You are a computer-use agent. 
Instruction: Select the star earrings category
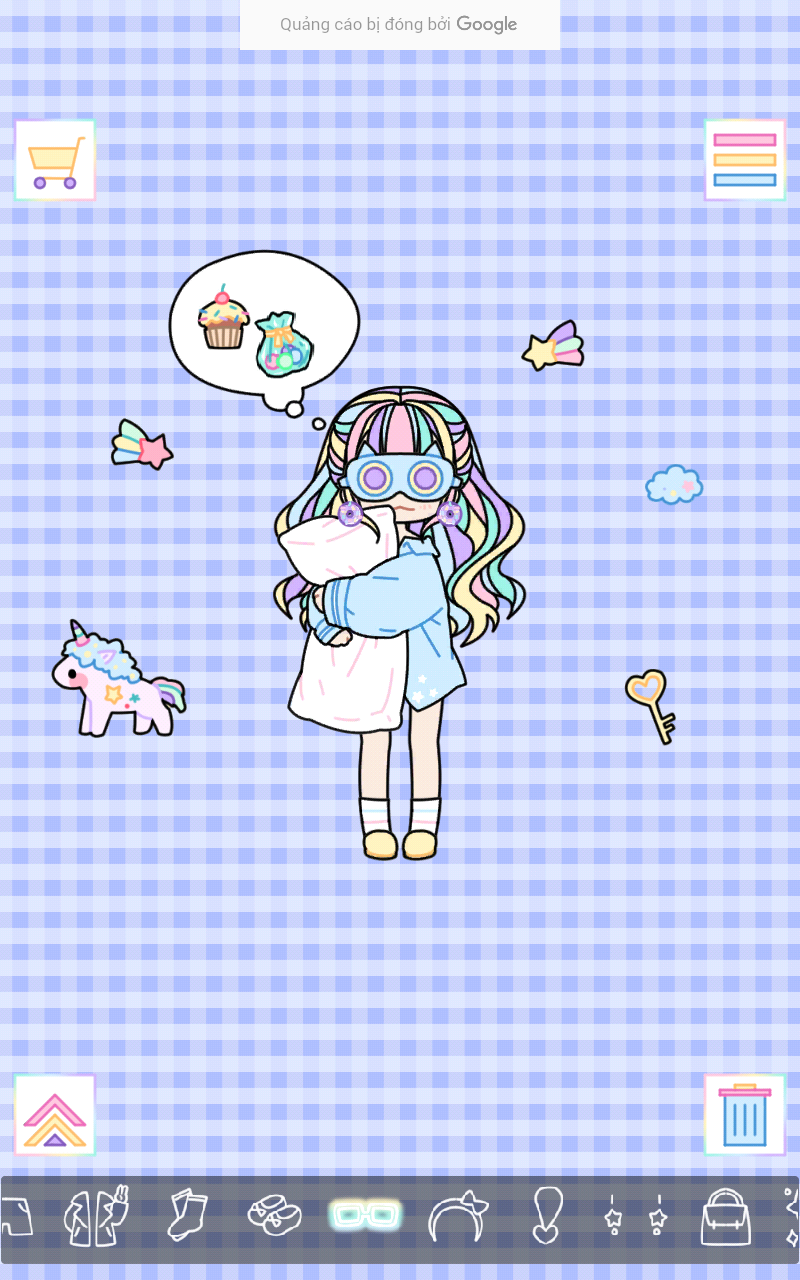635,1217
